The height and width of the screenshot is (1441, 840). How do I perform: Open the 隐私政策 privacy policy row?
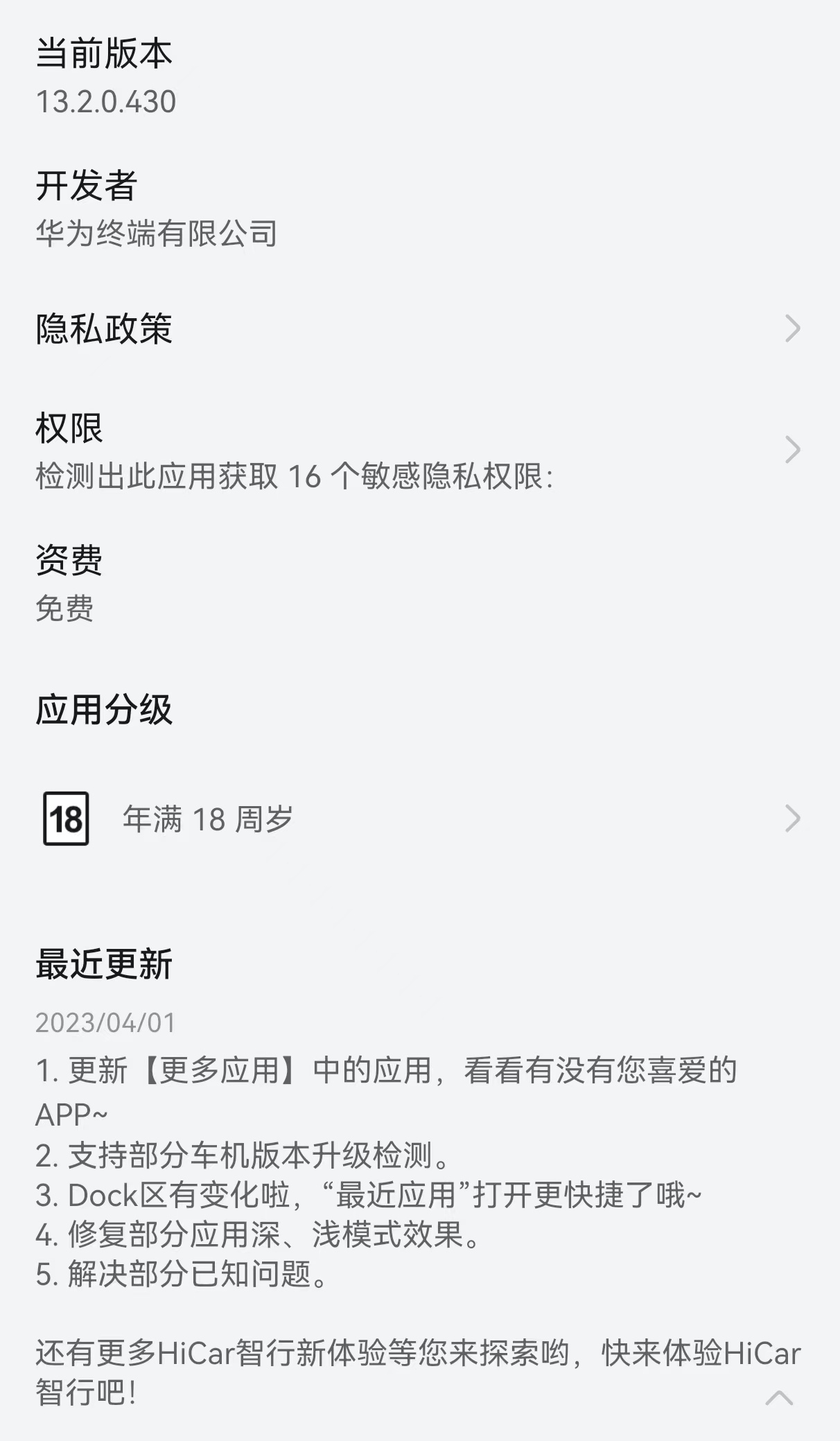[x=419, y=329]
